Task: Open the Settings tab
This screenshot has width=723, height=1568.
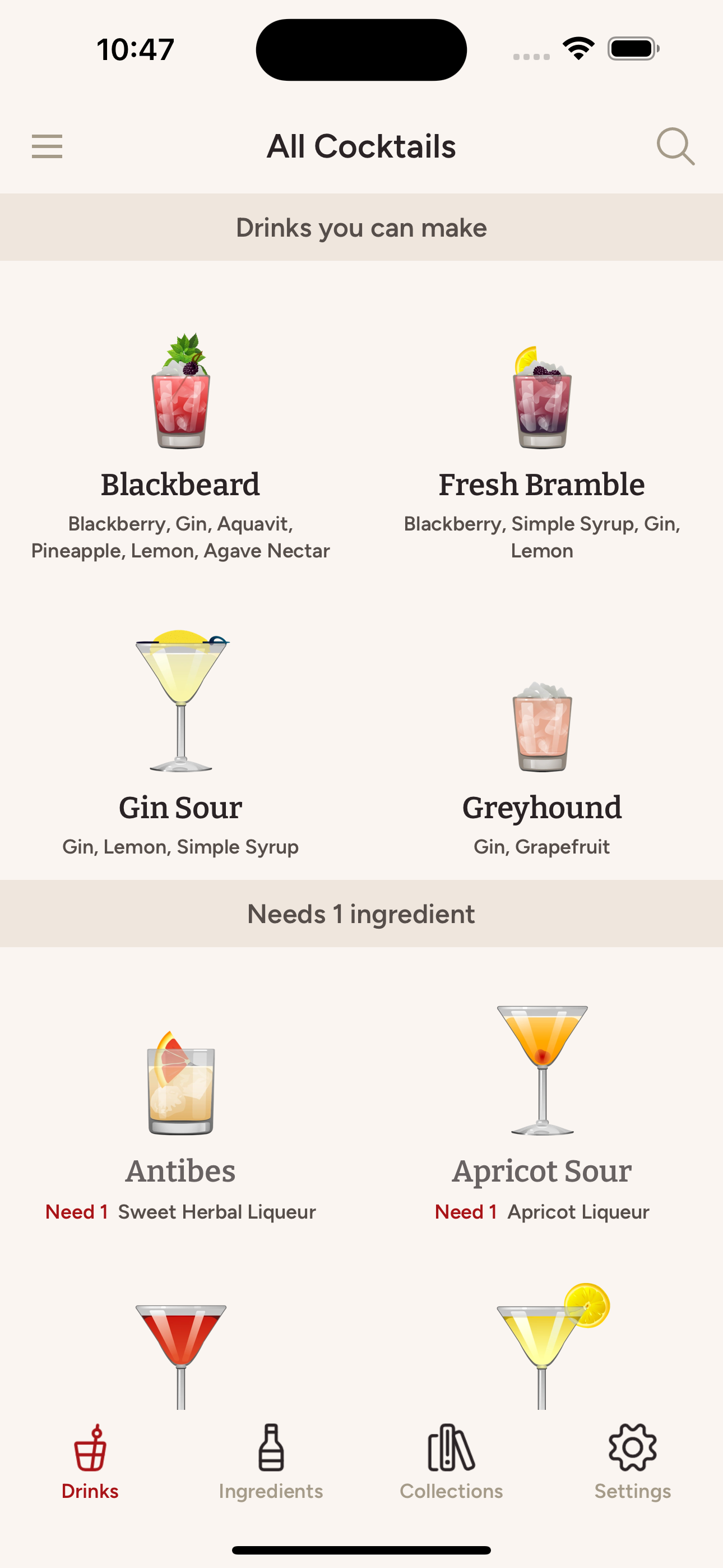Action: tap(632, 1462)
